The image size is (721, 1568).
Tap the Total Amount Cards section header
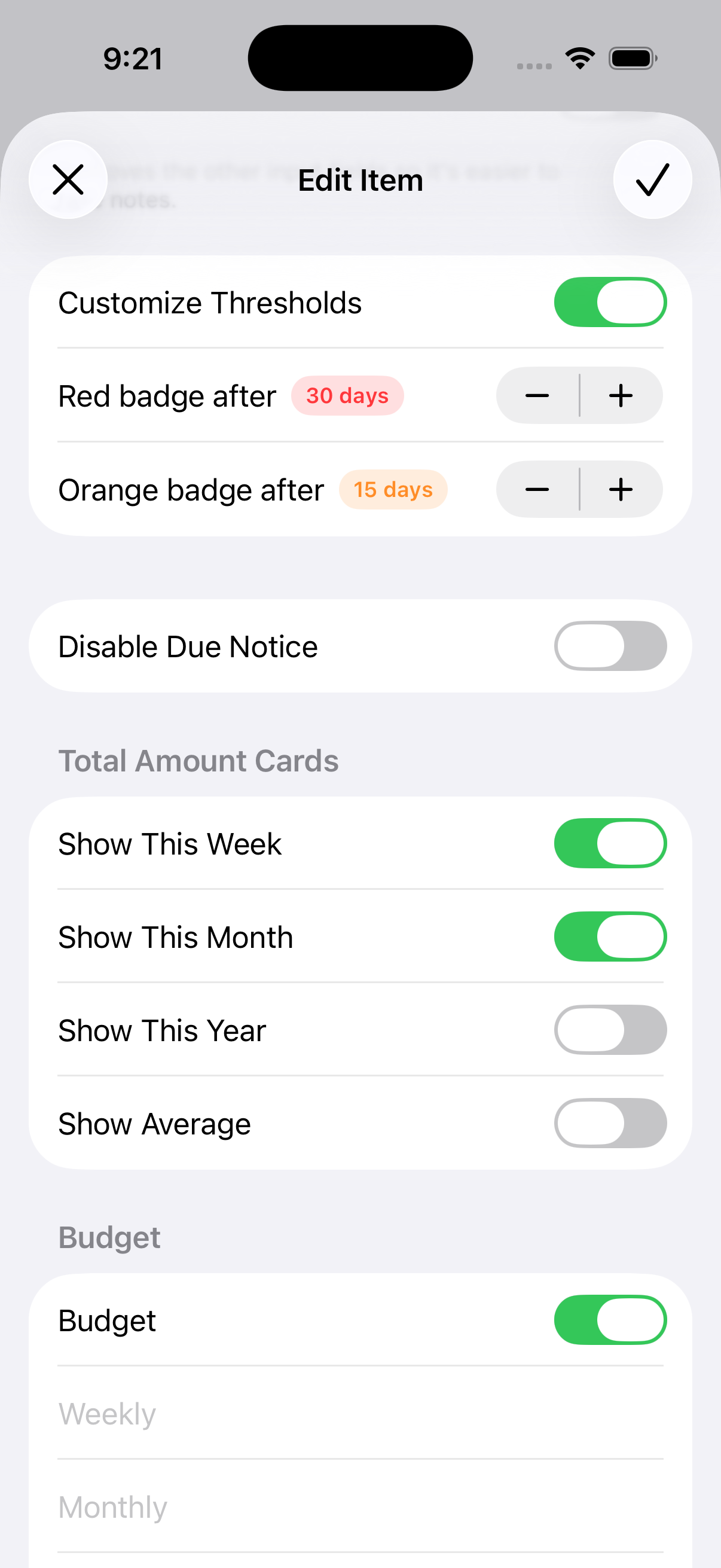(x=198, y=760)
